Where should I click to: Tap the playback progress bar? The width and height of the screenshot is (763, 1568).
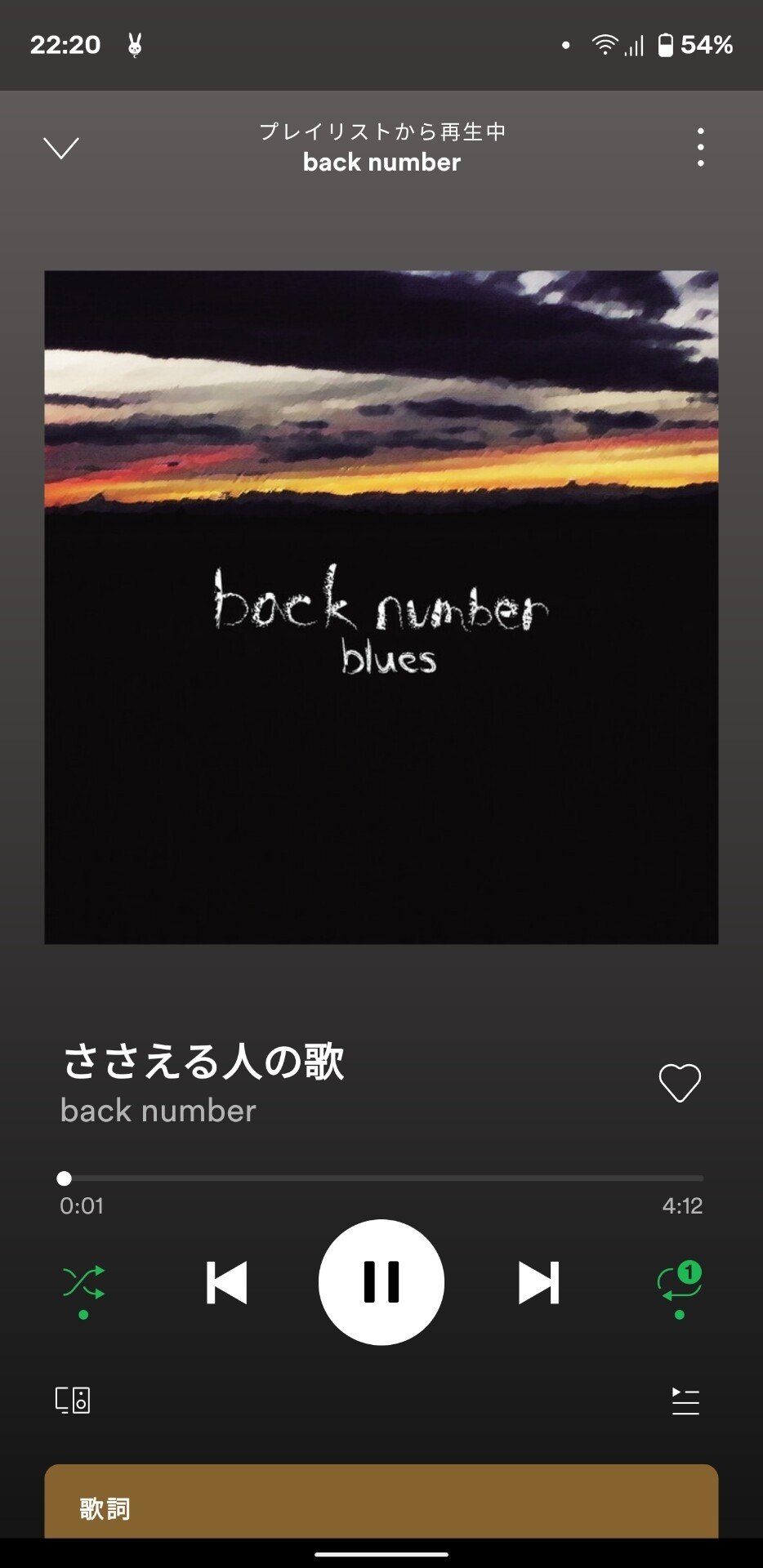[x=381, y=1178]
